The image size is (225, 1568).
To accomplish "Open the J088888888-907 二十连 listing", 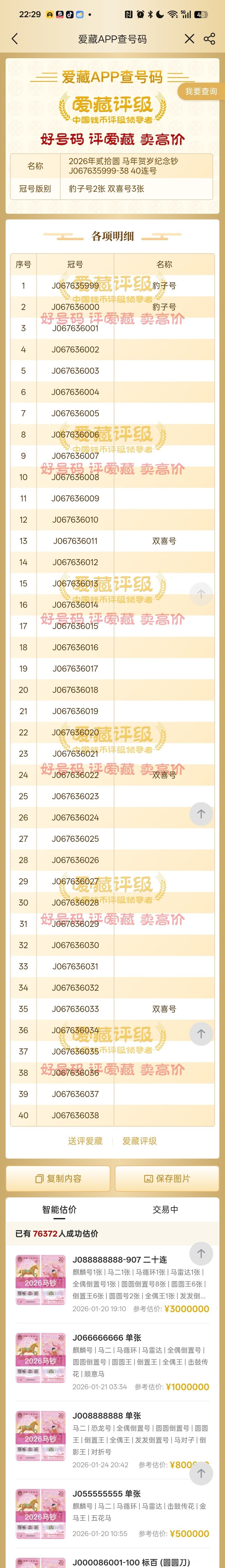I will coord(119,1259).
